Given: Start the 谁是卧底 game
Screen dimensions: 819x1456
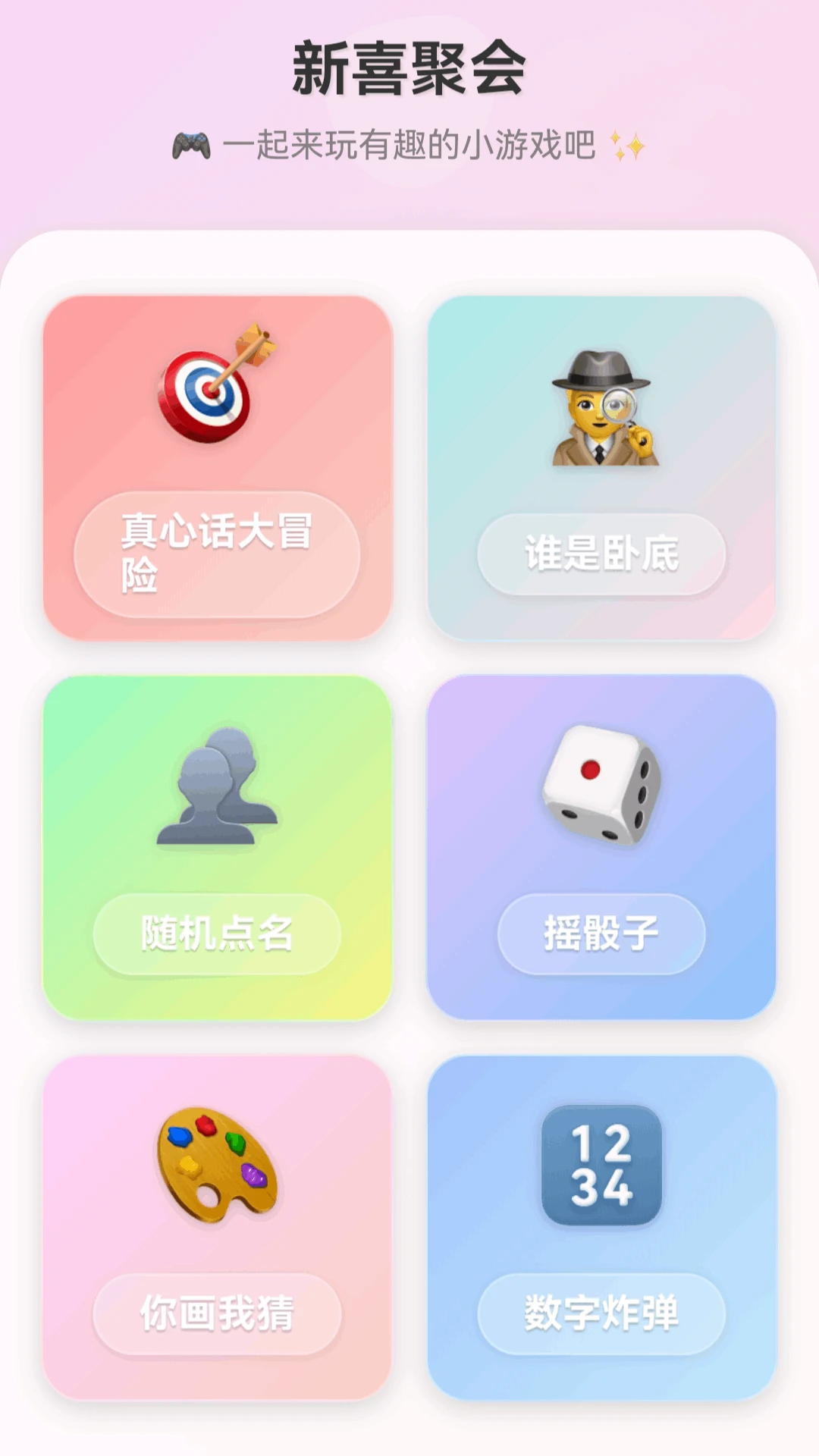Looking at the screenshot, I should tap(603, 555).
